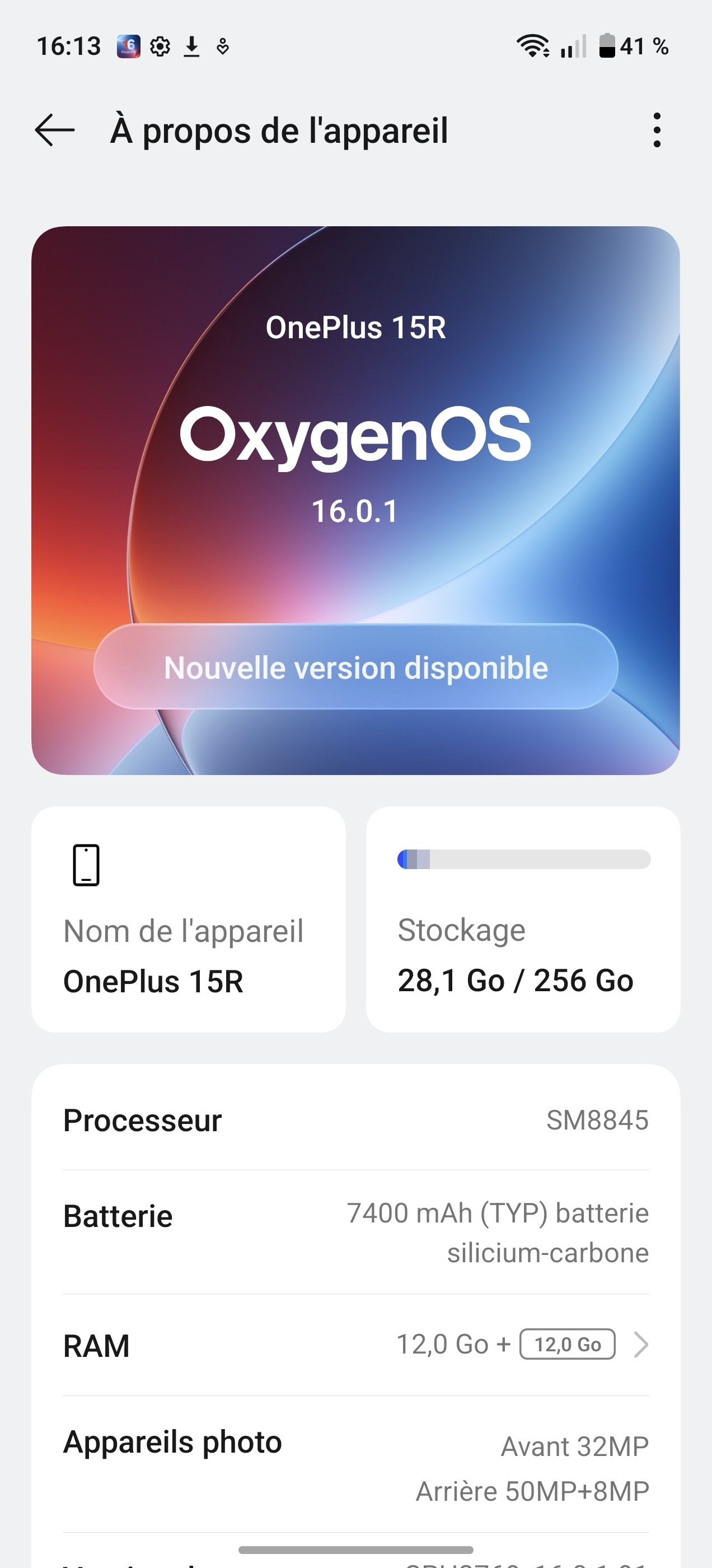Tap the settings gear icon in status bar
Screen dimensions: 712x1568
[161, 46]
